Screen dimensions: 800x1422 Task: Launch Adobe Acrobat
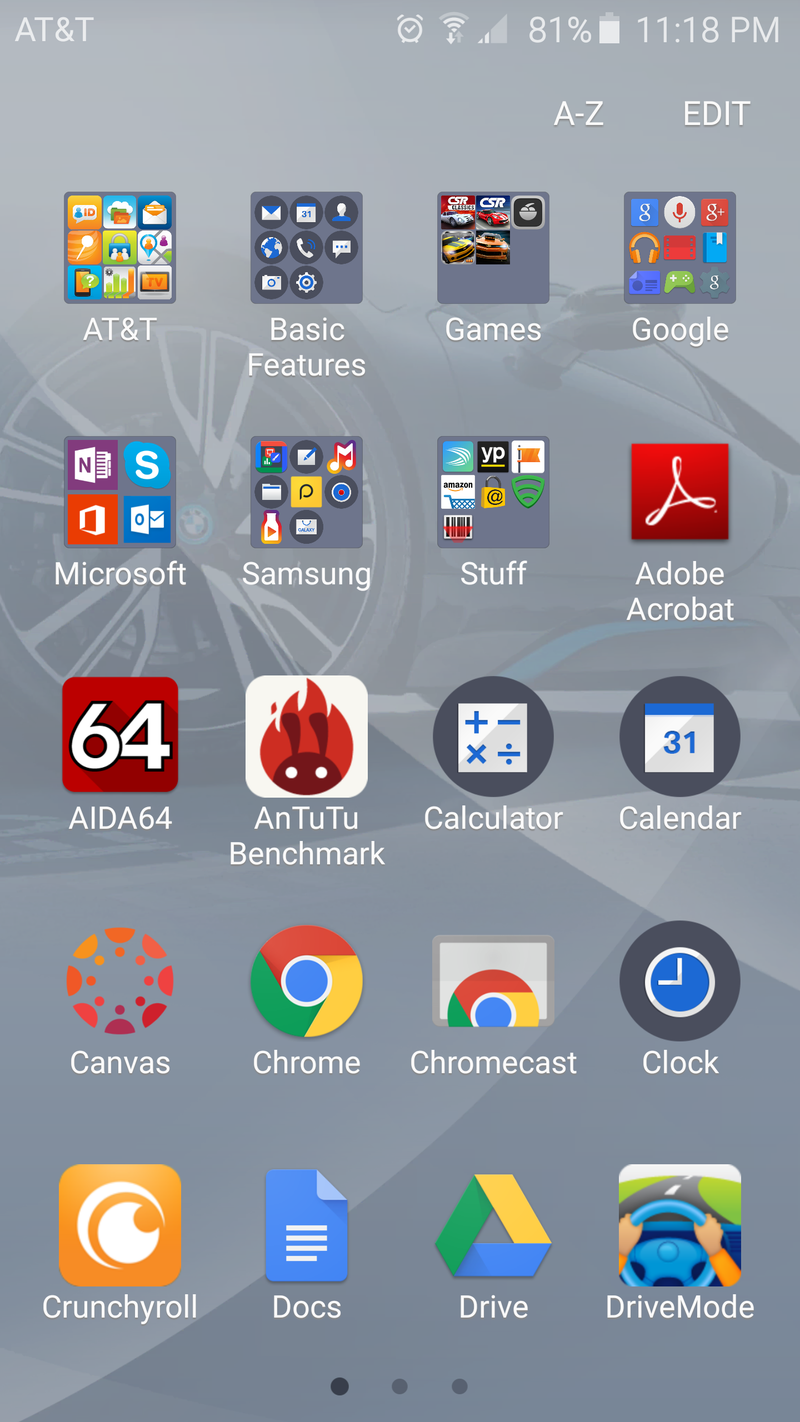click(680, 492)
